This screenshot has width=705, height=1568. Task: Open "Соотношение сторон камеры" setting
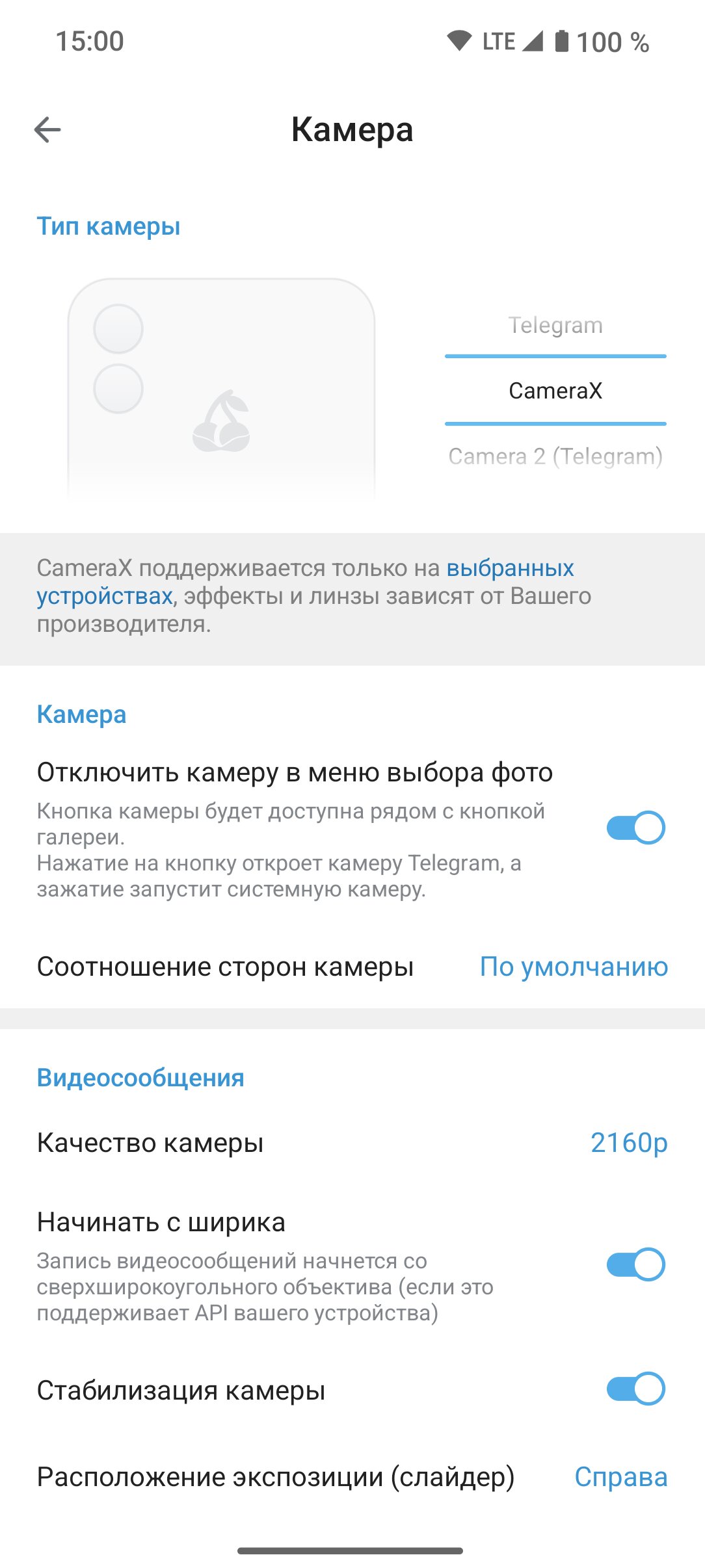pyautogui.click(x=352, y=967)
